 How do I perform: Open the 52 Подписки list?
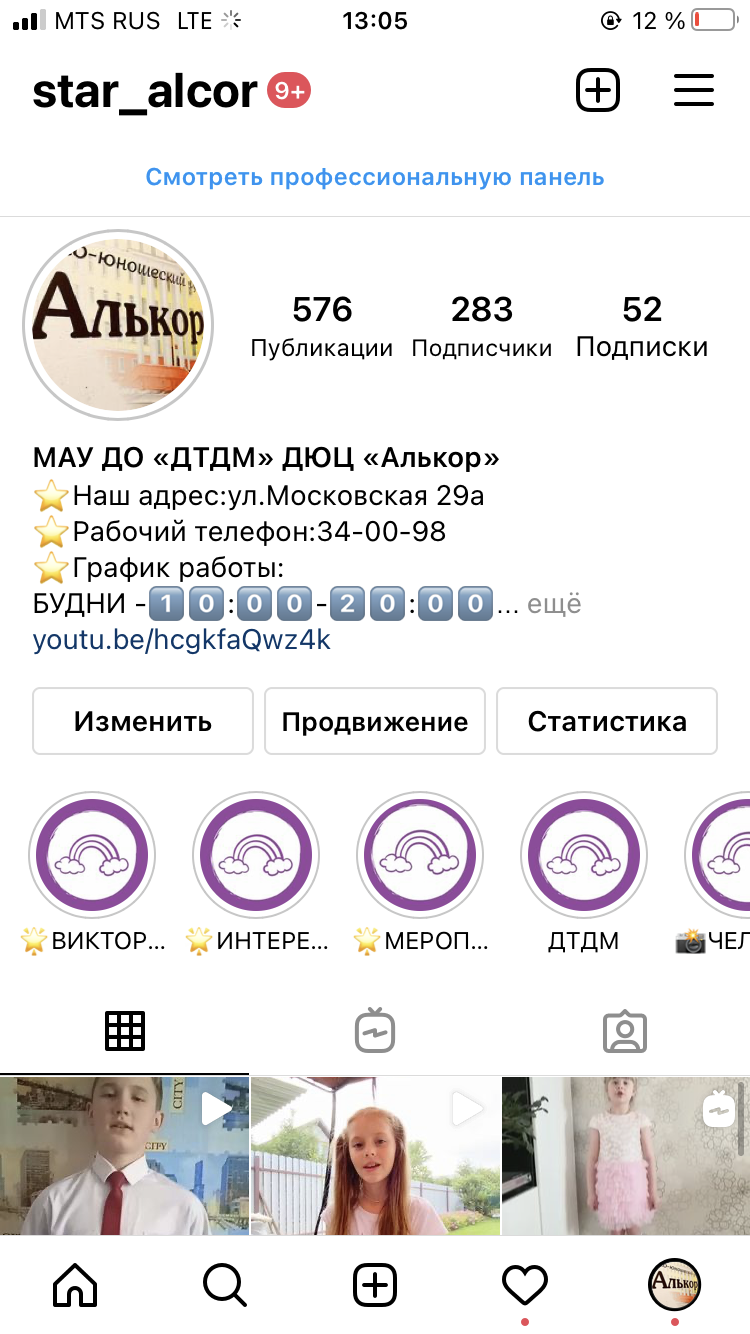point(641,327)
